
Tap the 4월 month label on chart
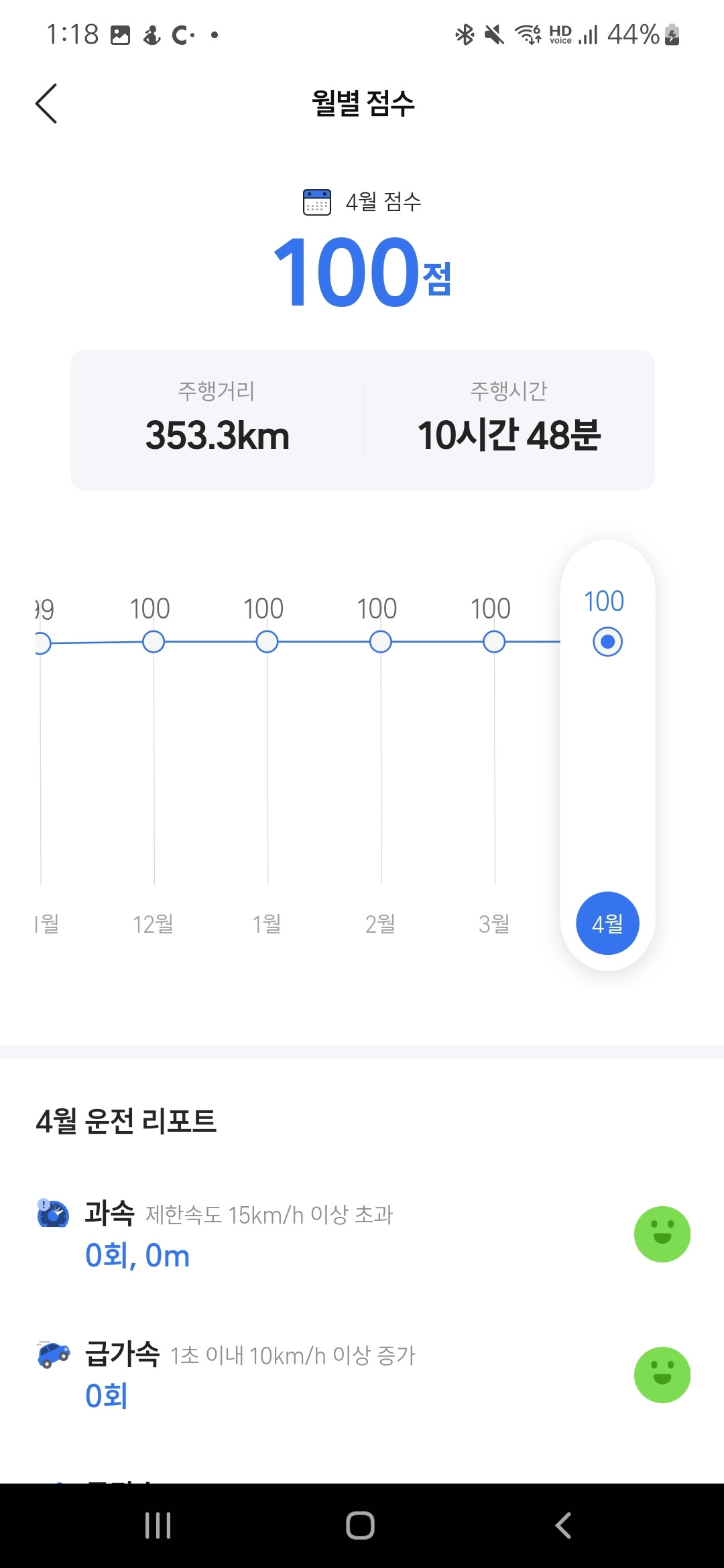tap(606, 923)
